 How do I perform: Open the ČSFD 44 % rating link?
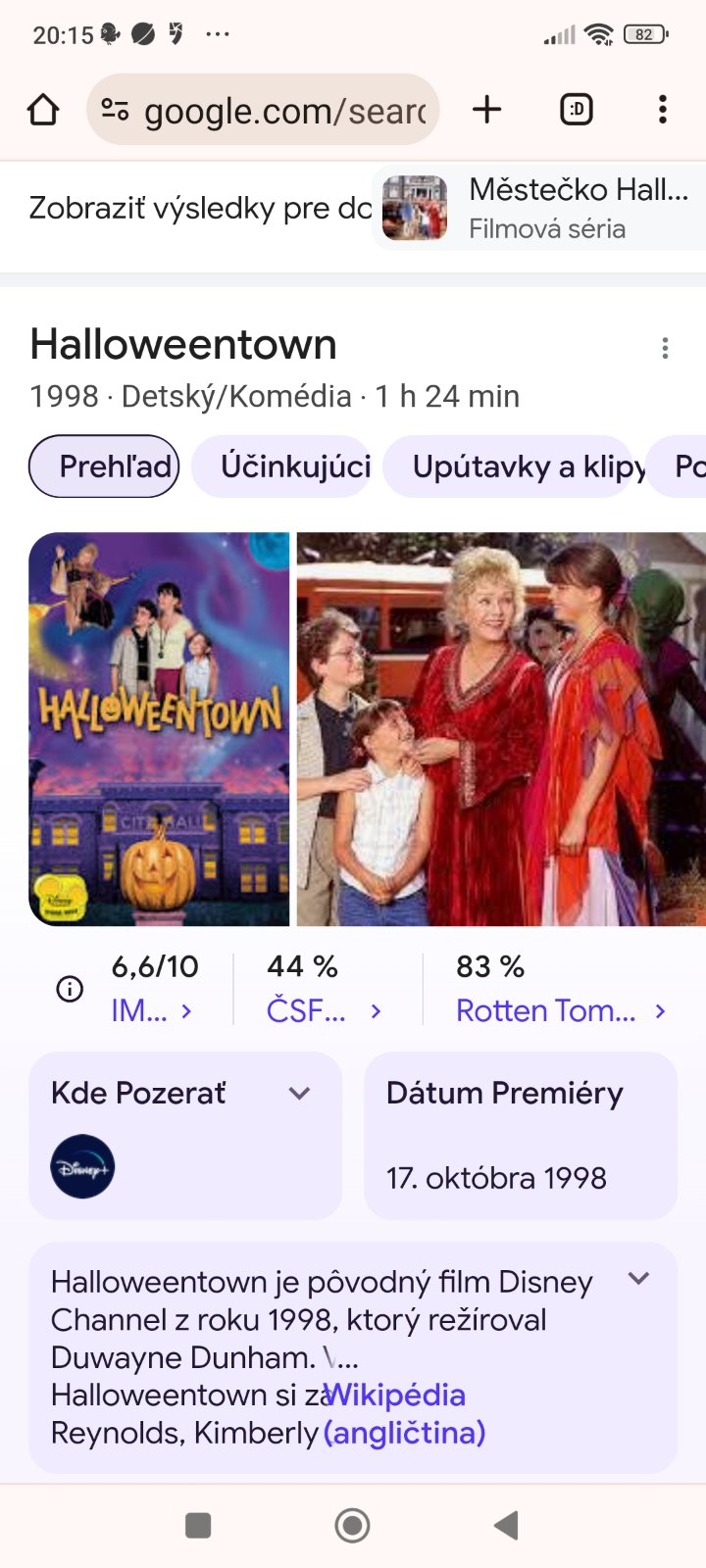(x=324, y=990)
